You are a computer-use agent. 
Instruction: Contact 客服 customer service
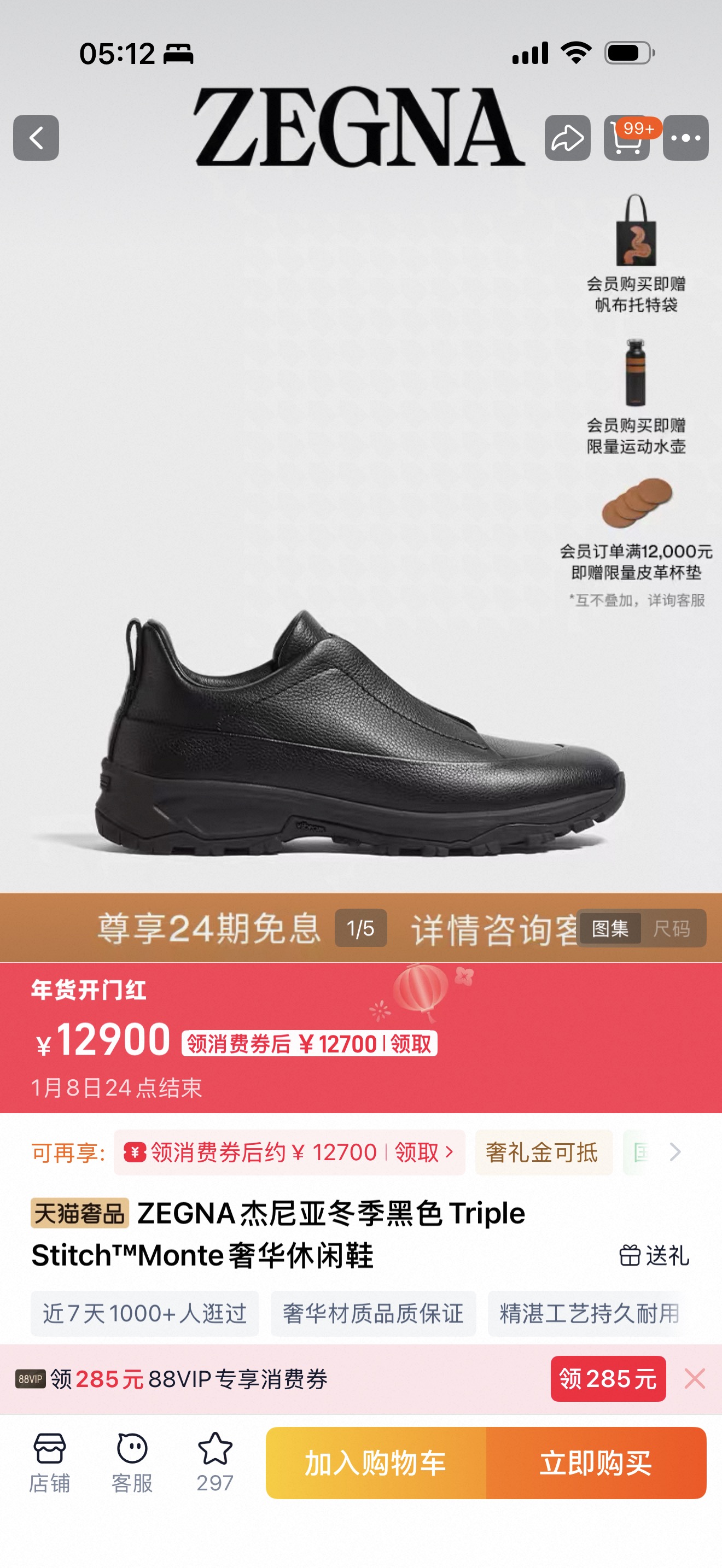point(132,1462)
